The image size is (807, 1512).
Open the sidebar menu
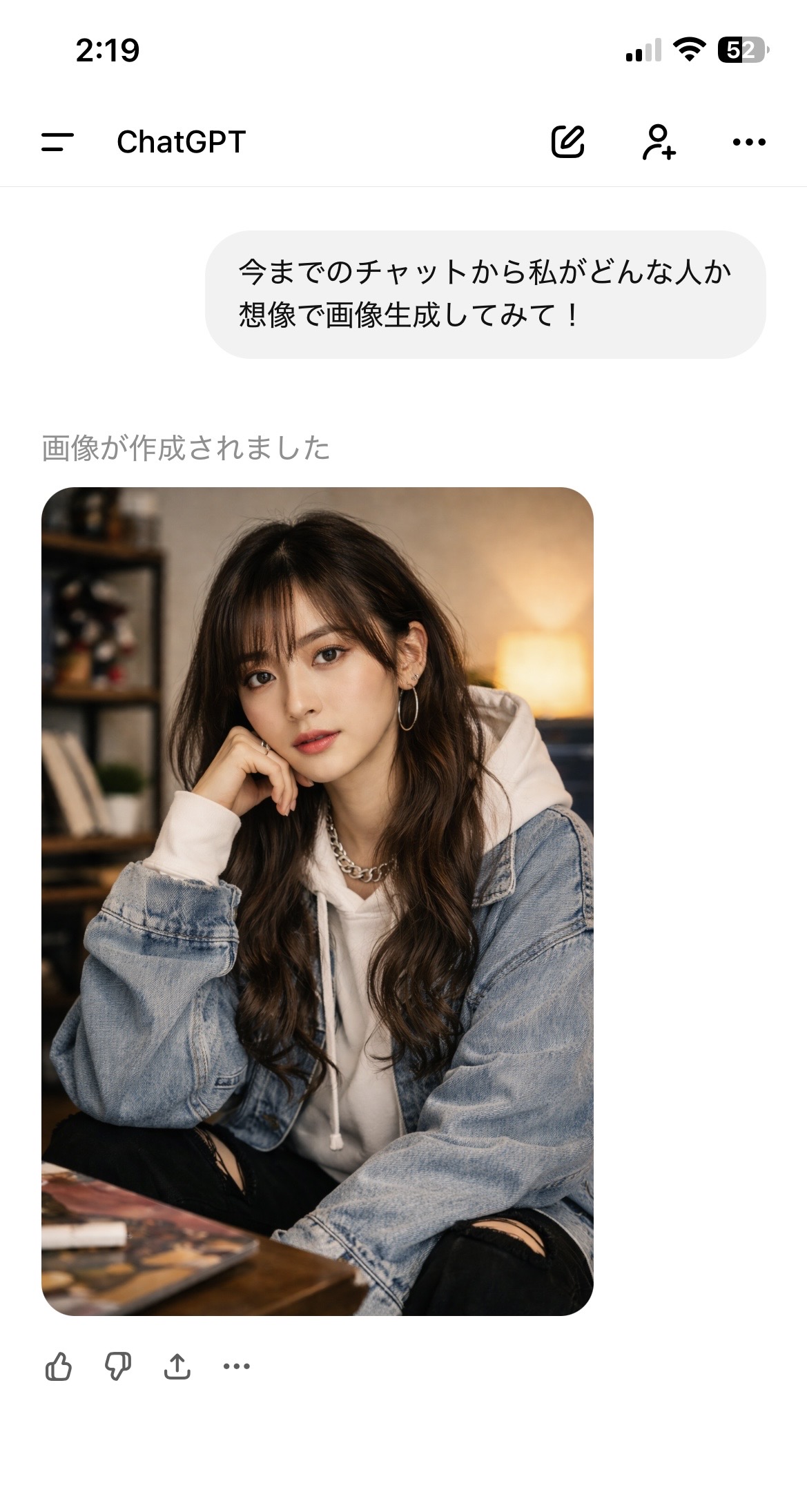click(57, 142)
